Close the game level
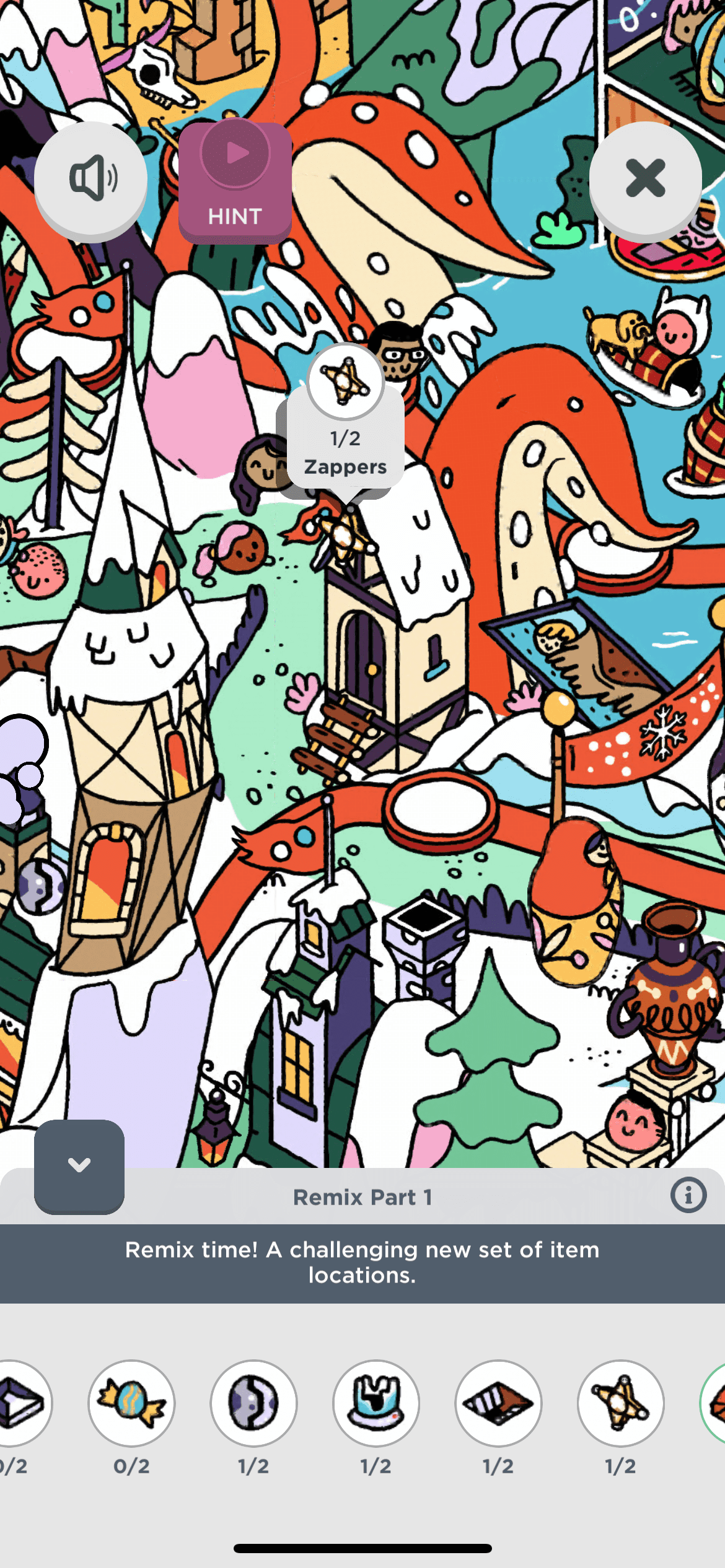 click(645, 178)
